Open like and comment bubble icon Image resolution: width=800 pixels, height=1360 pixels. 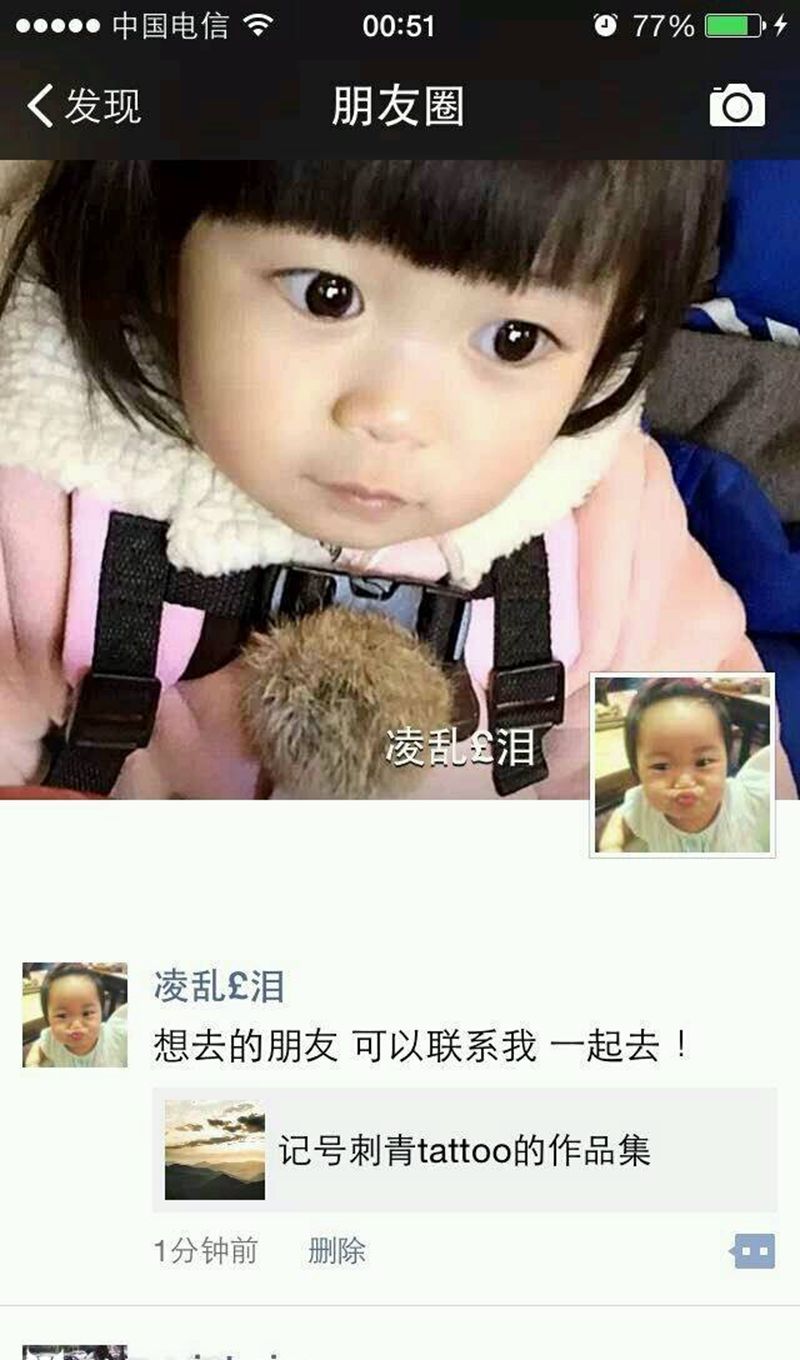pos(753,1250)
